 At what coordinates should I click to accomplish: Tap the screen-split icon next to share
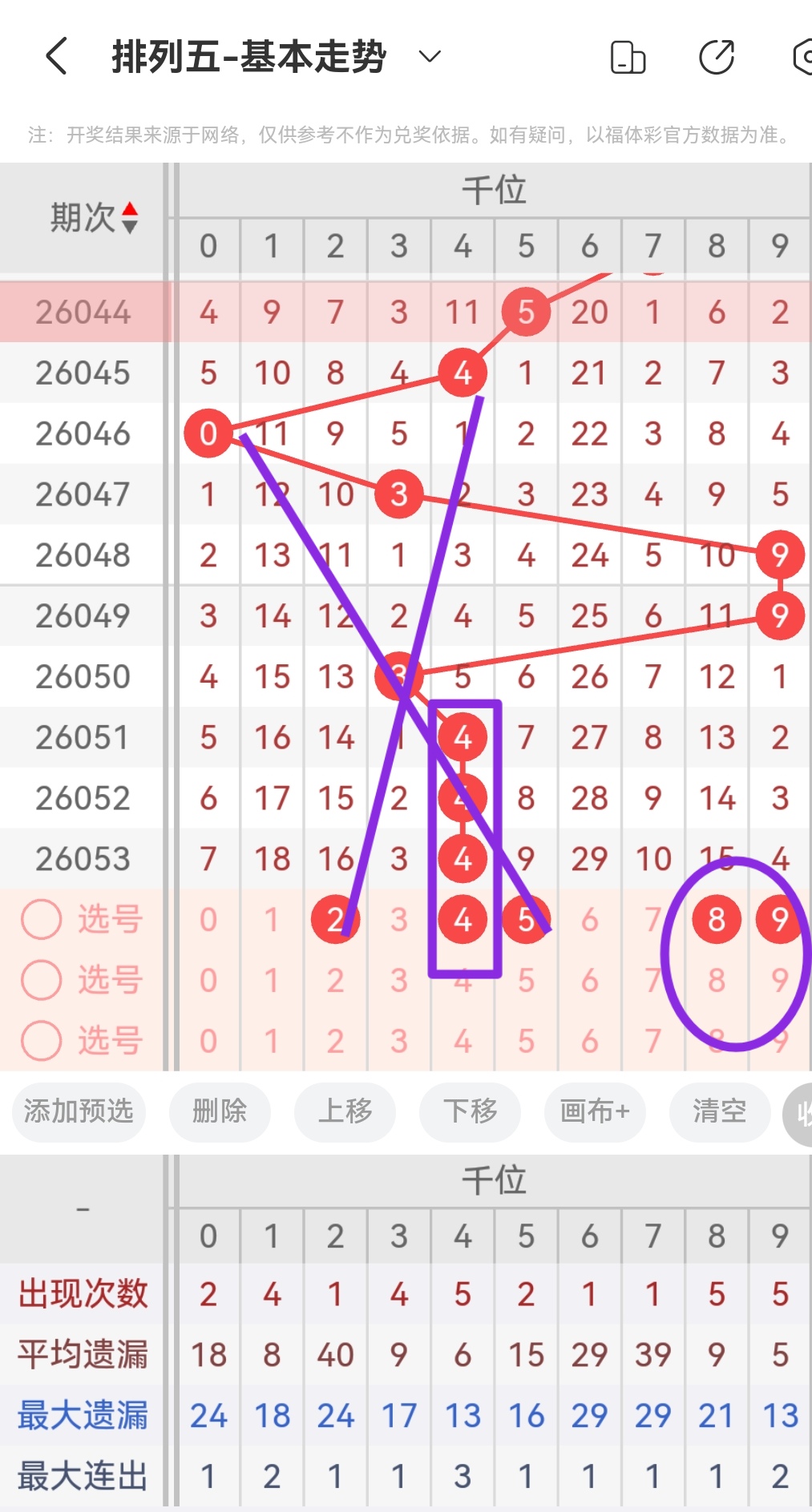(x=628, y=56)
